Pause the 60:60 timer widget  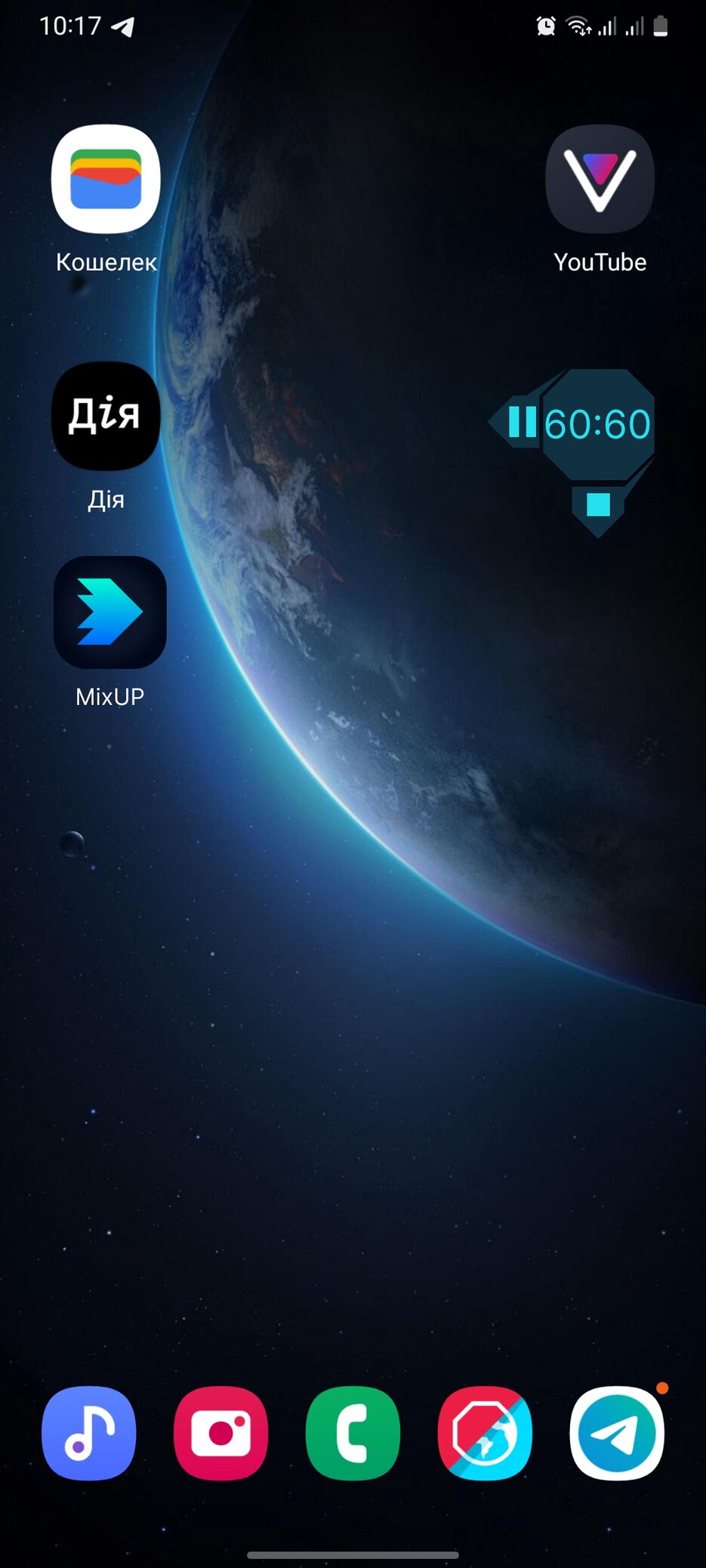pyautogui.click(x=521, y=422)
